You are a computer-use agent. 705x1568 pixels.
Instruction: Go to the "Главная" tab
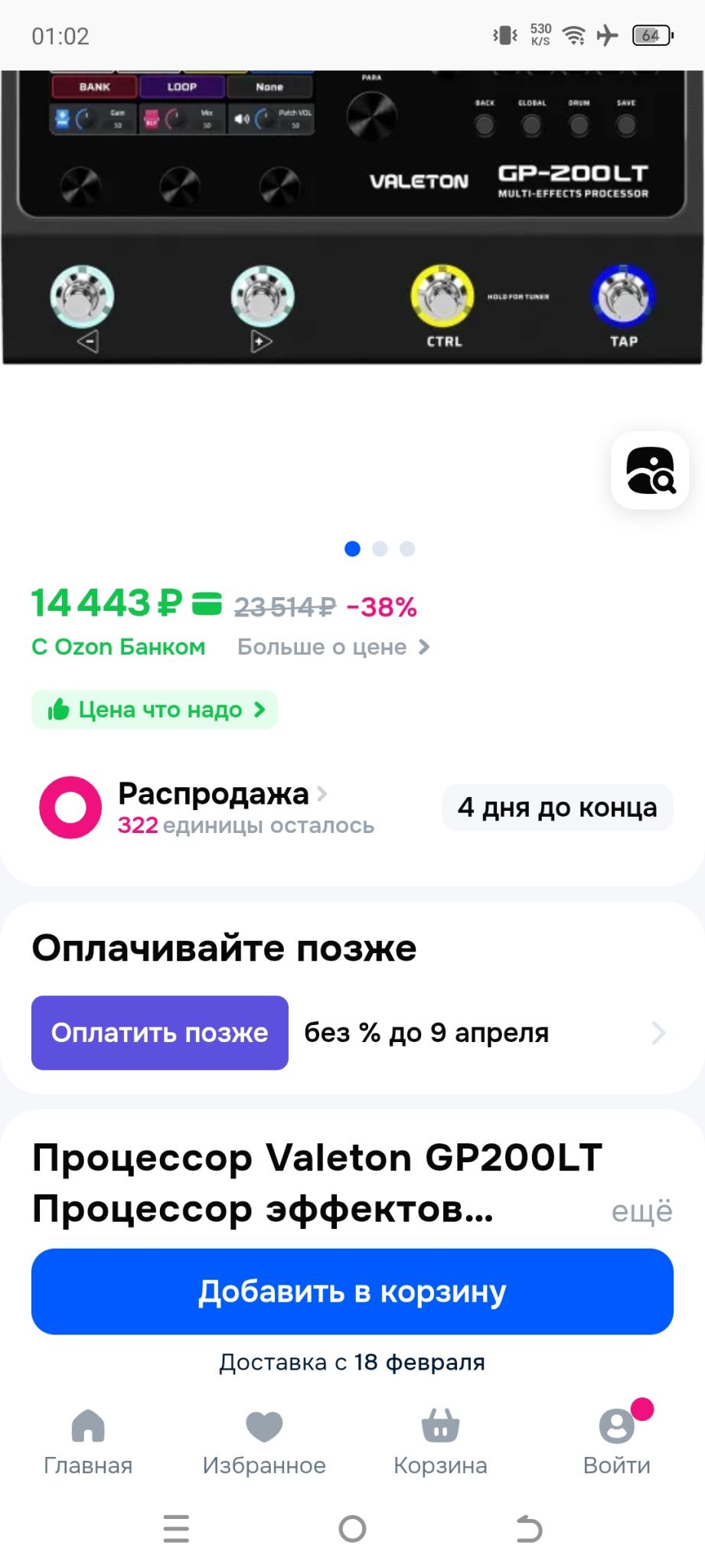coord(88,1442)
